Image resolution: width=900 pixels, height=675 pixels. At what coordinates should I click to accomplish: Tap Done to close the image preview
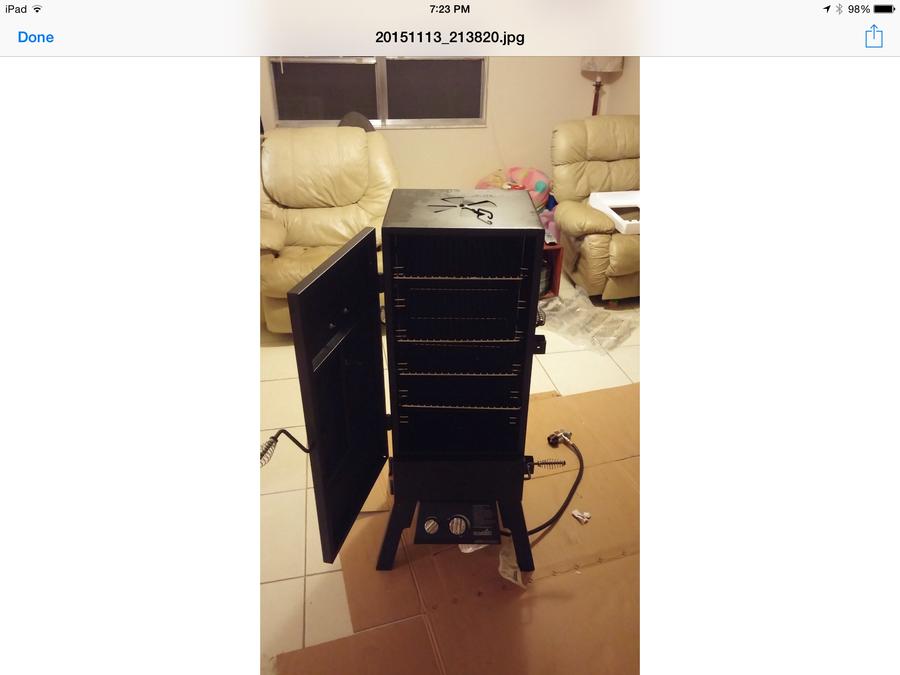tap(36, 37)
